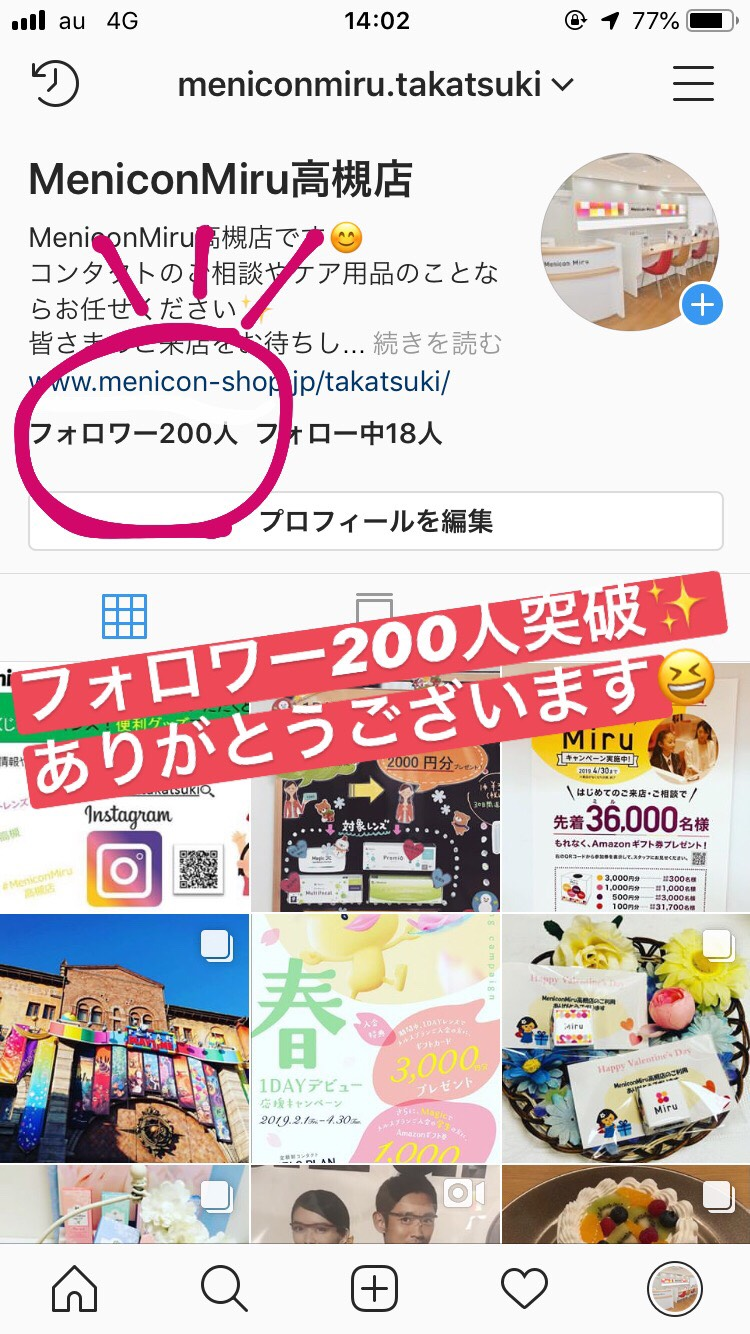The height and width of the screenshot is (1334, 750).
Task: Tap the blue plus on profile photo
Action: 703,305
